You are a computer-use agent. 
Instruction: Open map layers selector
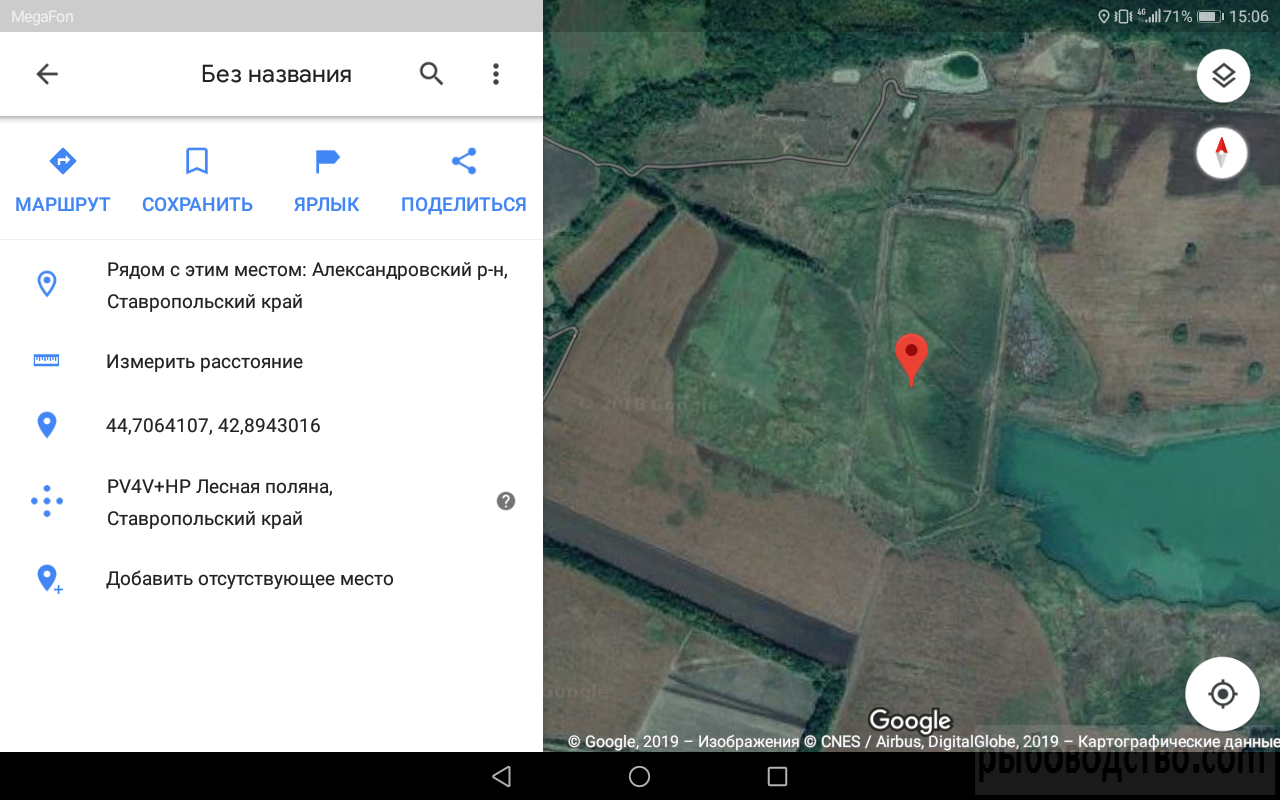point(1222,76)
